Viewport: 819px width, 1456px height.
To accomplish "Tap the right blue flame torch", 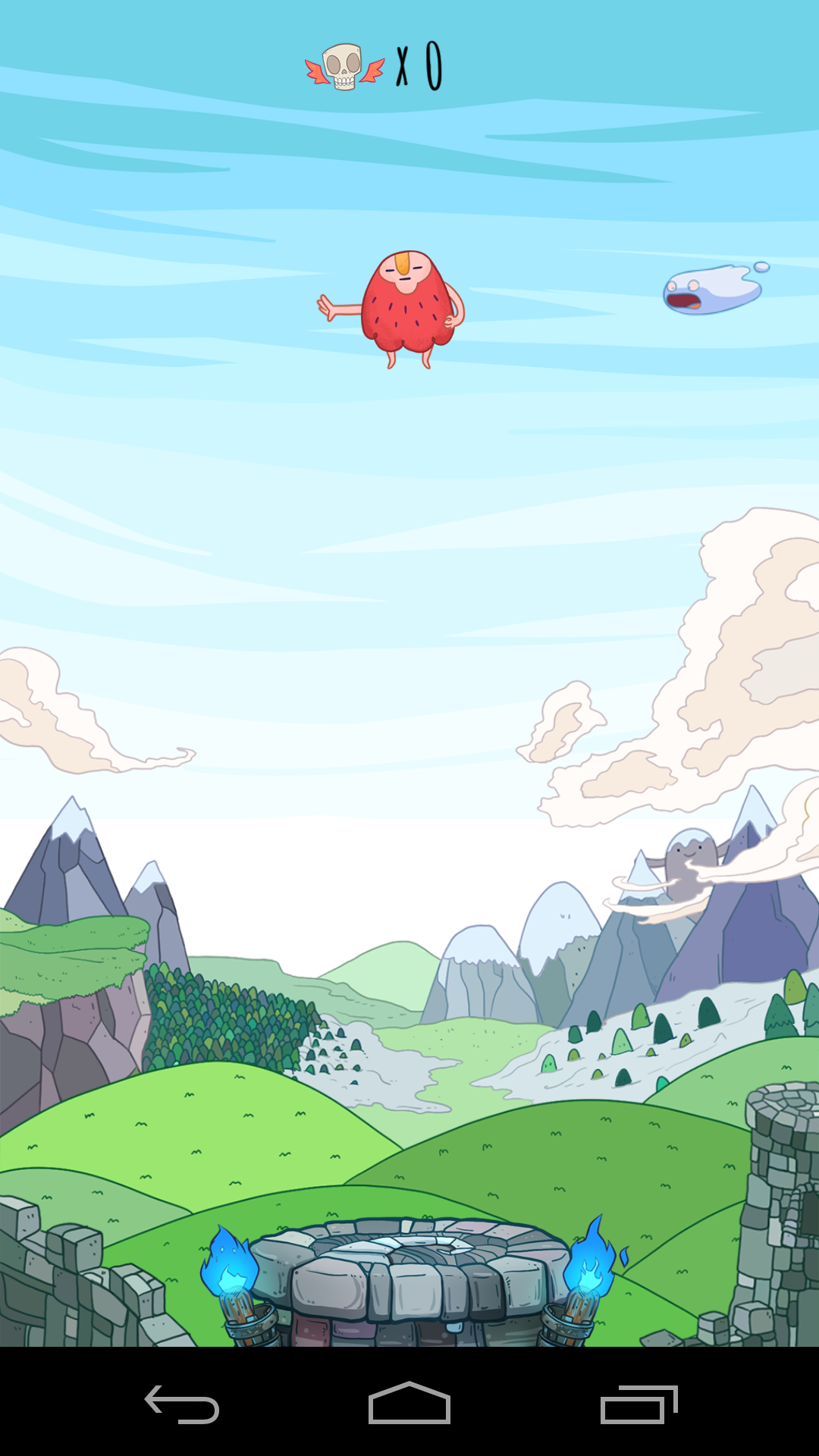I will [x=591, y=1263].
